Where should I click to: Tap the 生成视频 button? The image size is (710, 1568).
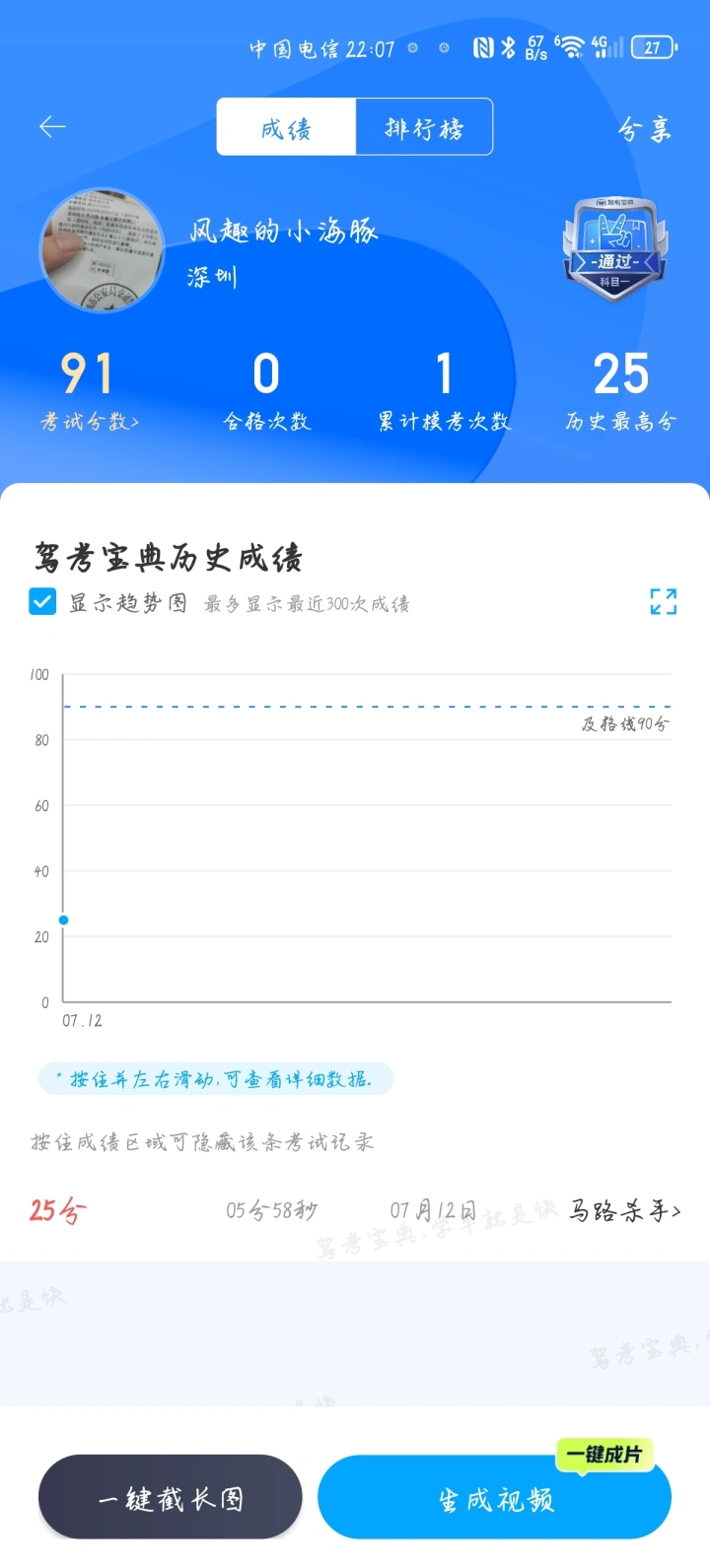click(x=495, y=1499)
